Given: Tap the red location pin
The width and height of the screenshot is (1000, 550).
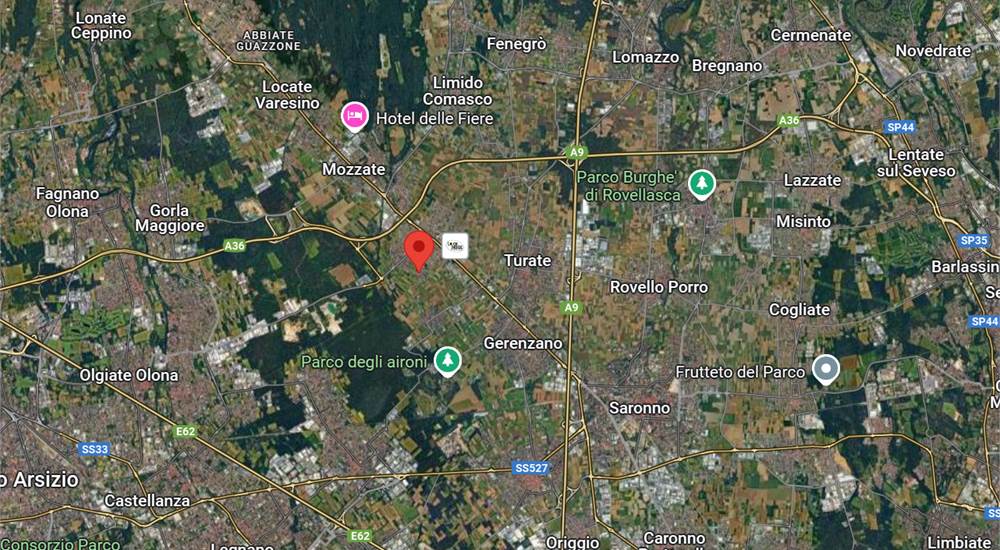Looking at the screenshot, I should (418, 247).
